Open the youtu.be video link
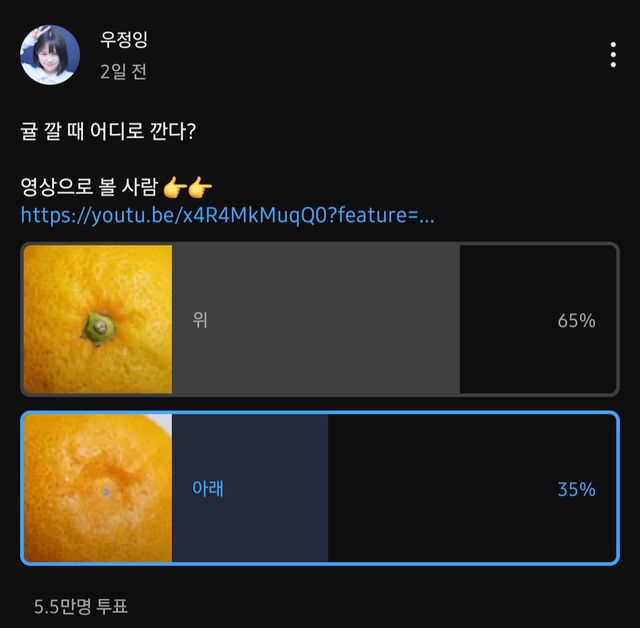Viewport: 640px width, 628px height. [227, 215]
